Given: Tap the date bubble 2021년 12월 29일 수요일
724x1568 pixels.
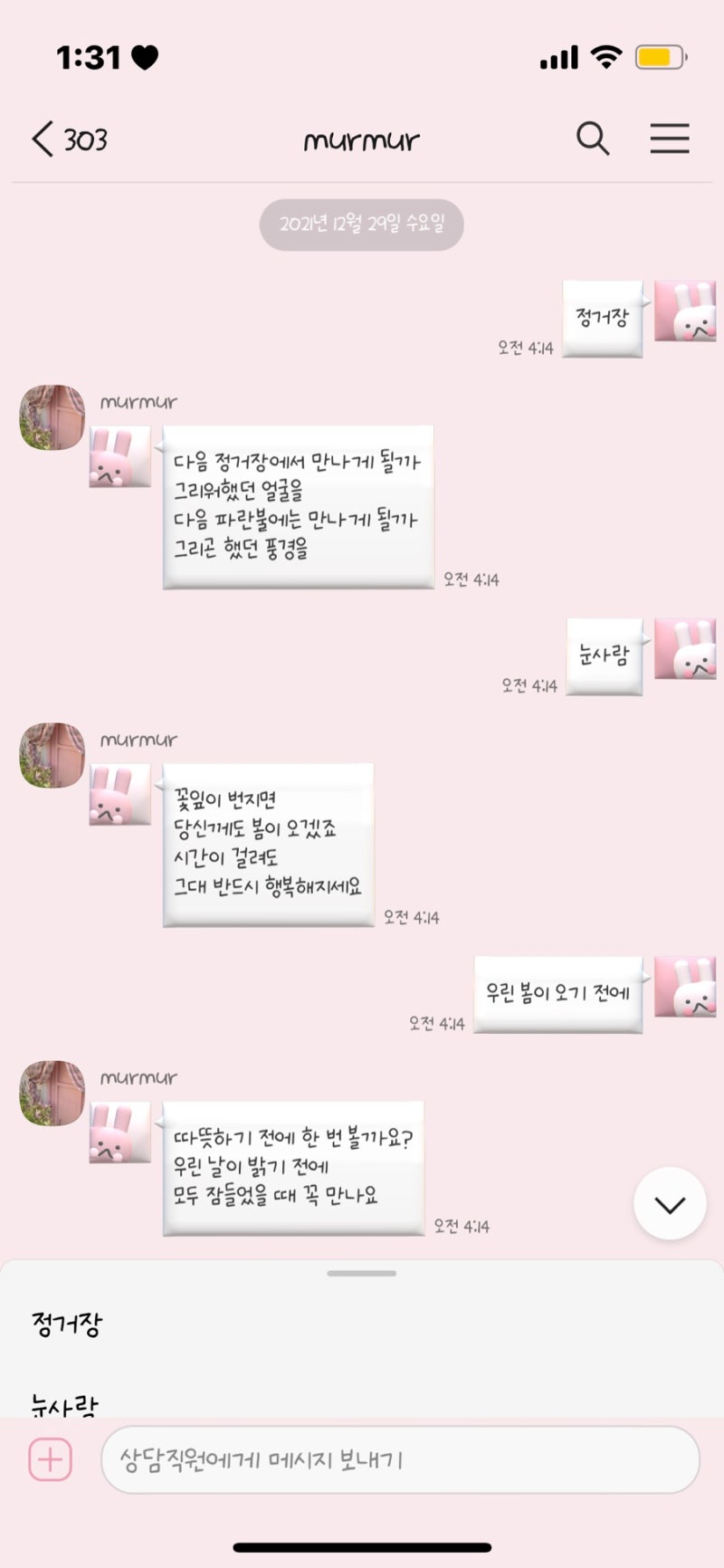Looking at the screenshot, I should pyautogui.click(x=362, y=225).
